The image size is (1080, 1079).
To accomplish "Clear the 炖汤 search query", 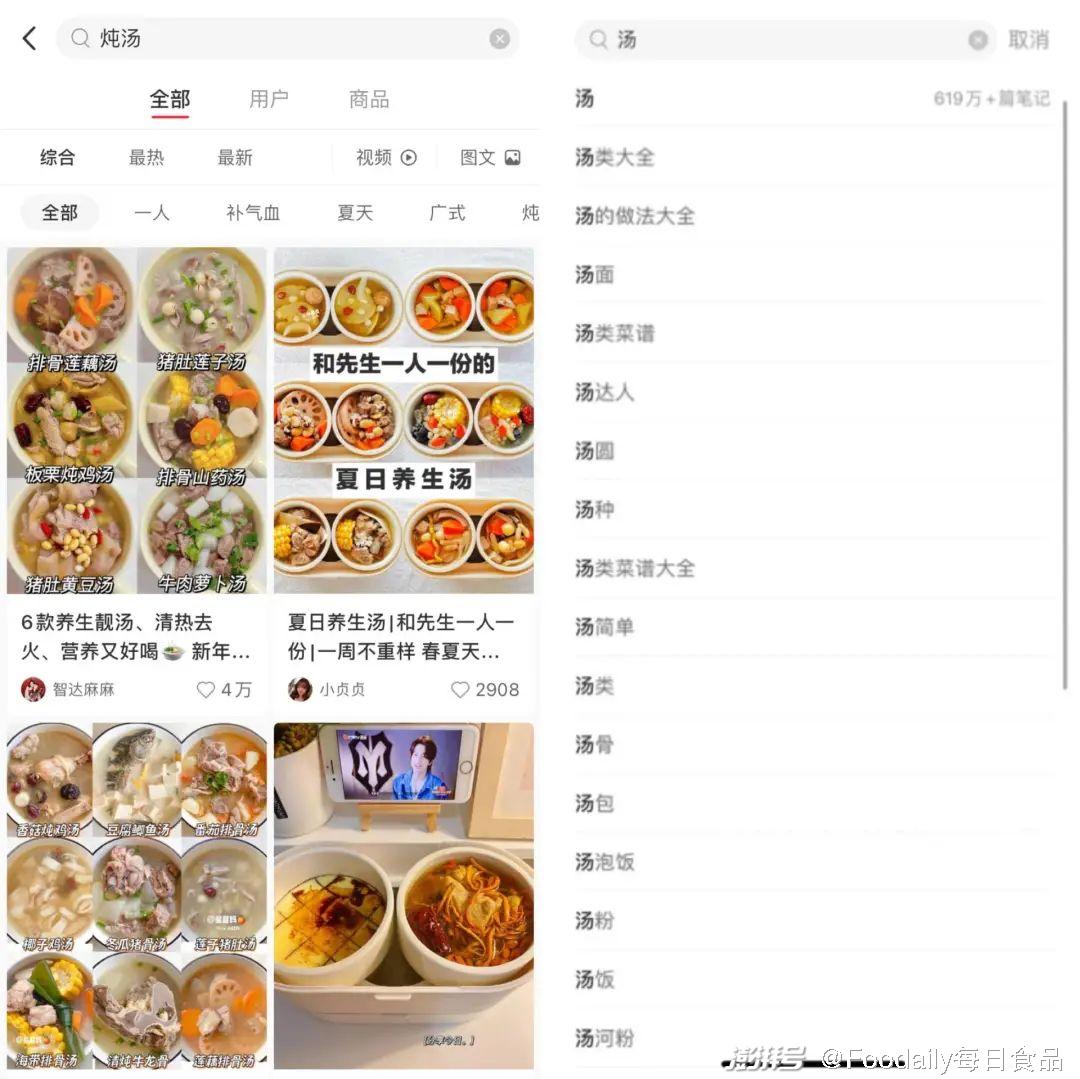I will coord(499,39).
